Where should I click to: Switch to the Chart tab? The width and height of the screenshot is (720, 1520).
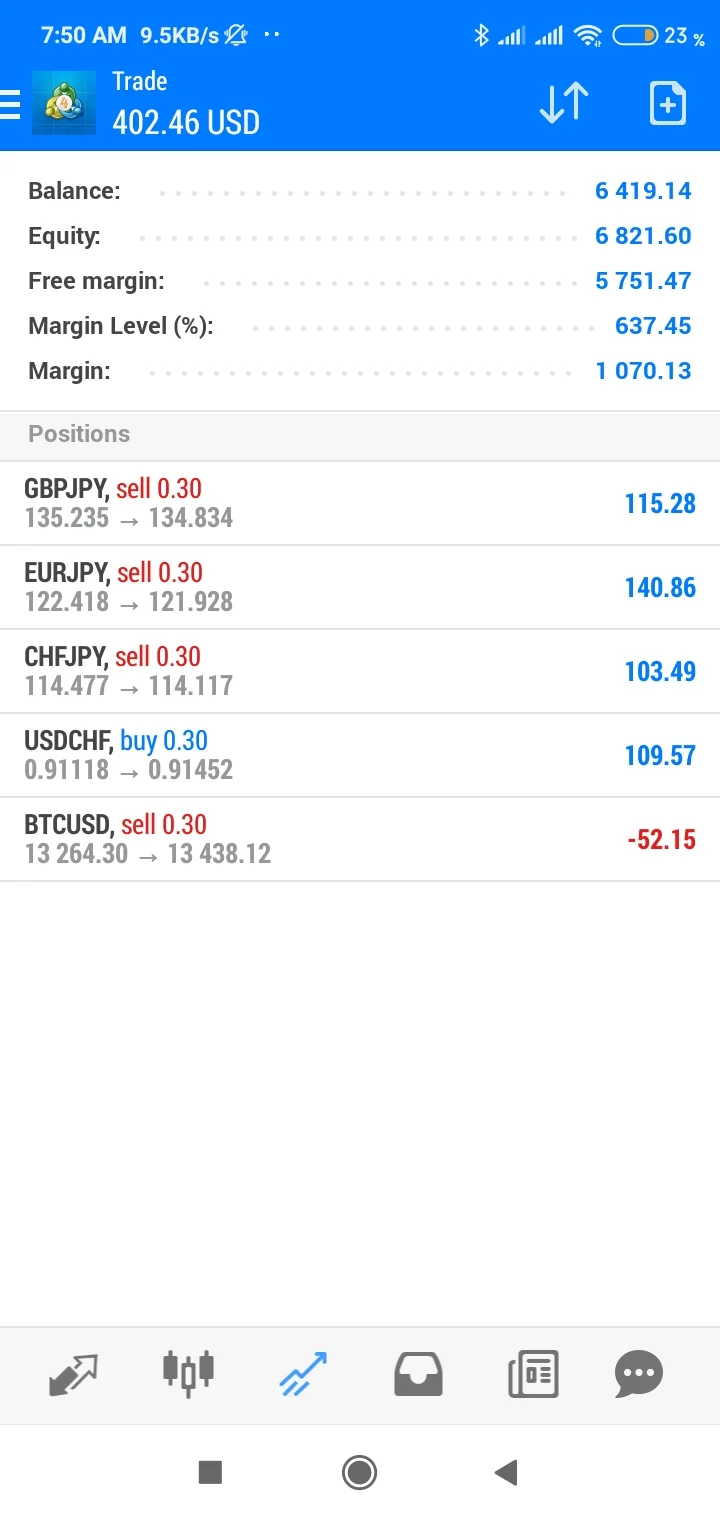pos(188,1374)
